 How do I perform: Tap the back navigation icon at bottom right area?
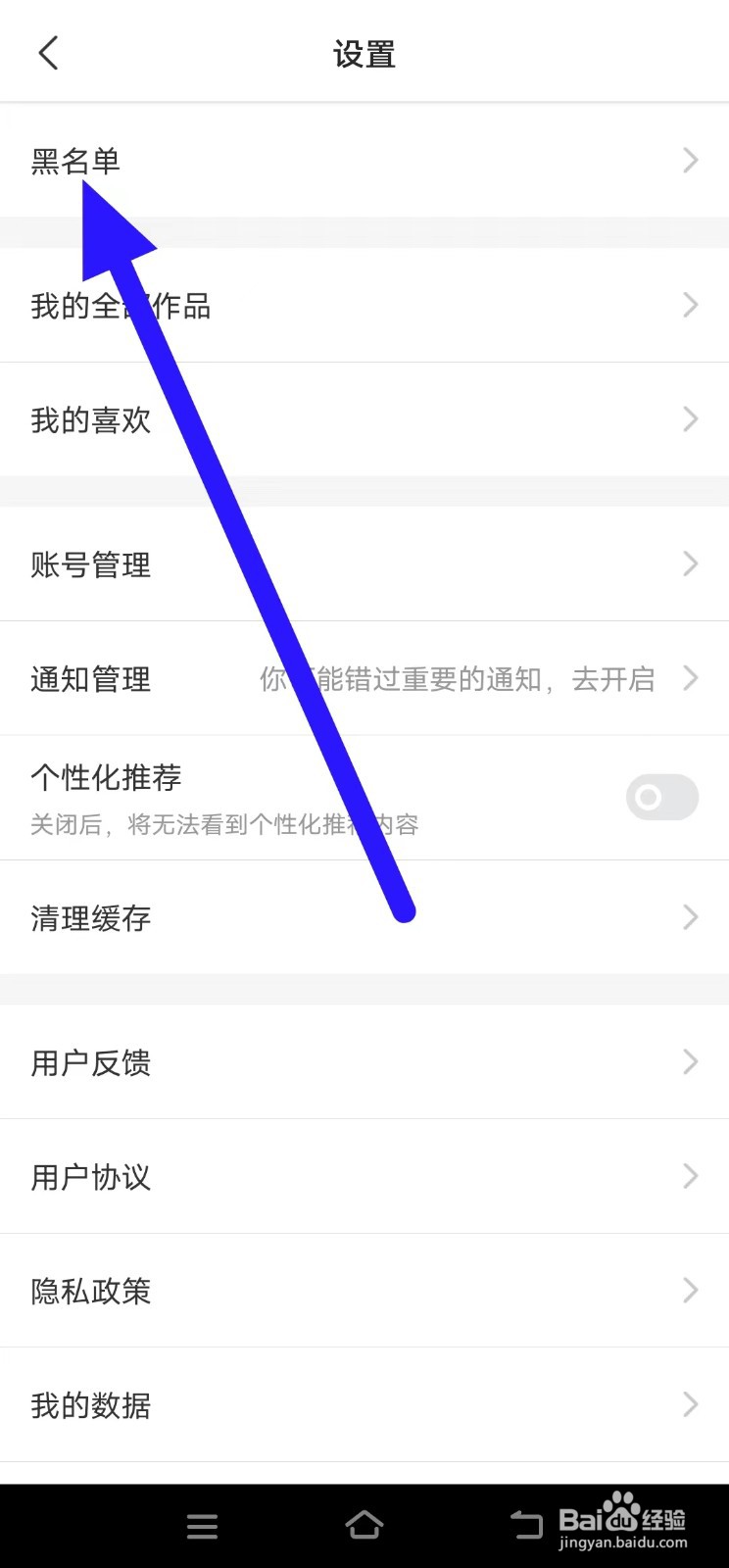tap(526, 1525)
